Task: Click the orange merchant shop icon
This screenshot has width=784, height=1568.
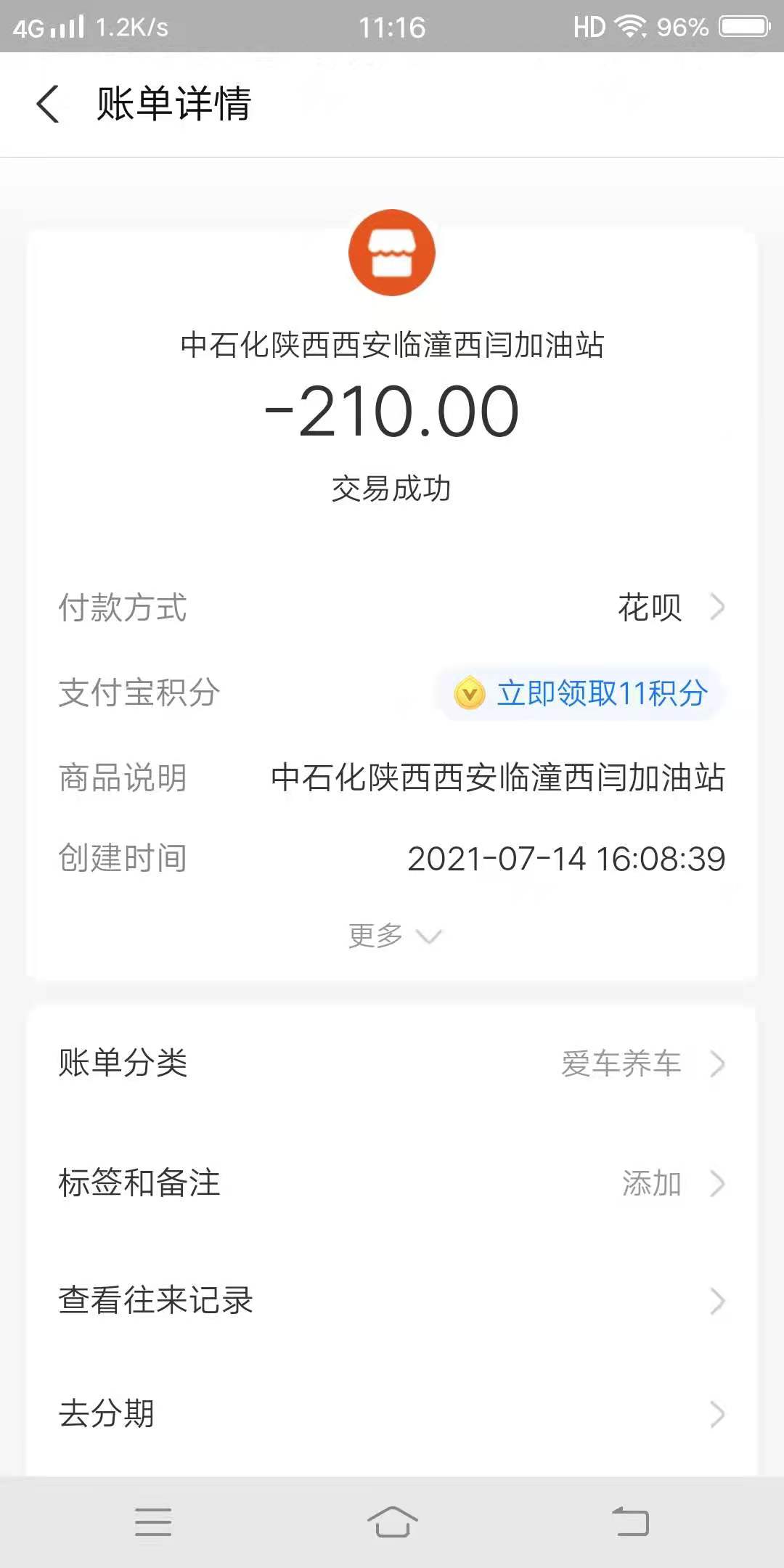Action: [x=392, y=252]
